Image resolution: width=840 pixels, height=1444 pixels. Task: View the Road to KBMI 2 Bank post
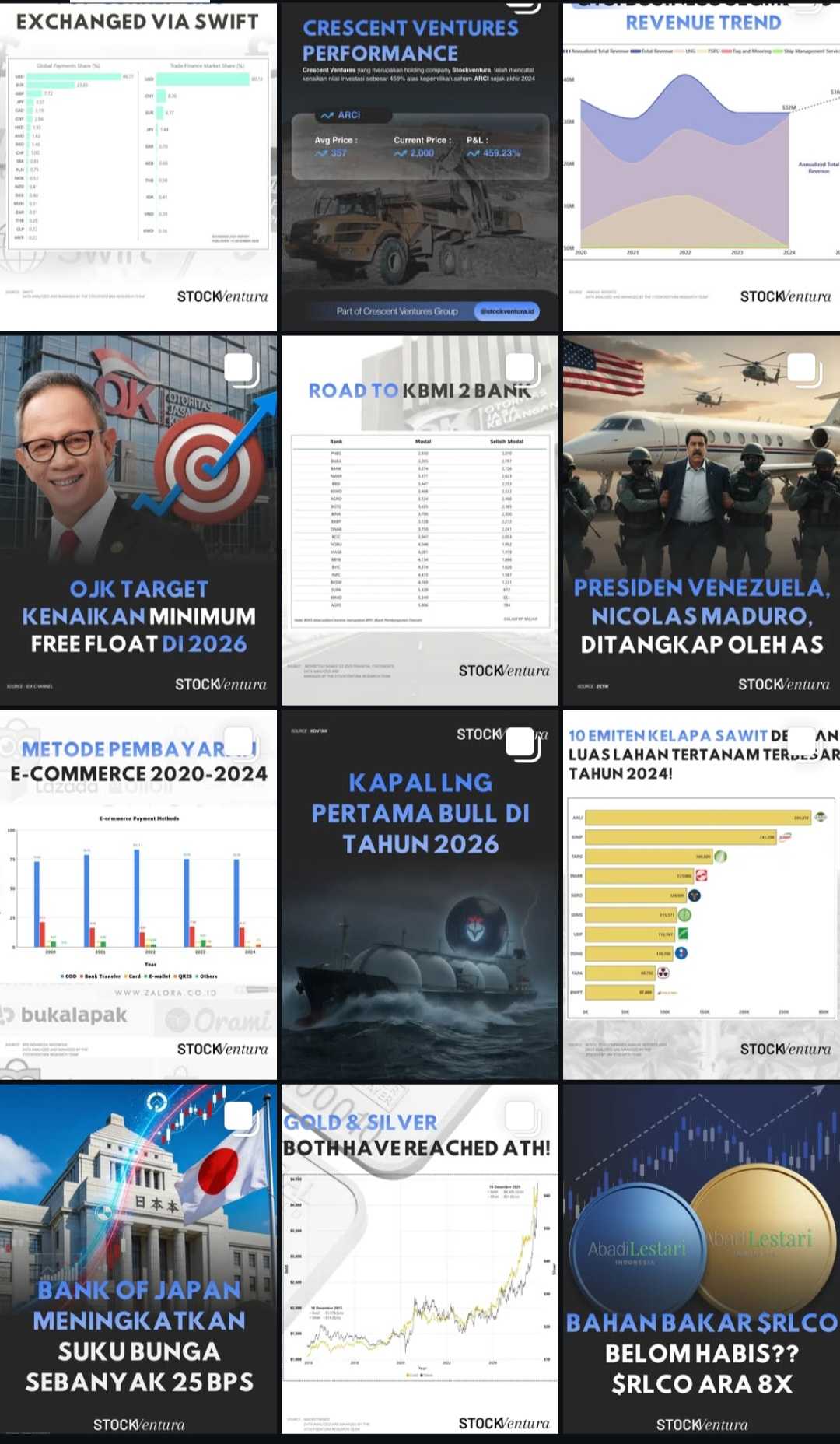click(420, 520)
